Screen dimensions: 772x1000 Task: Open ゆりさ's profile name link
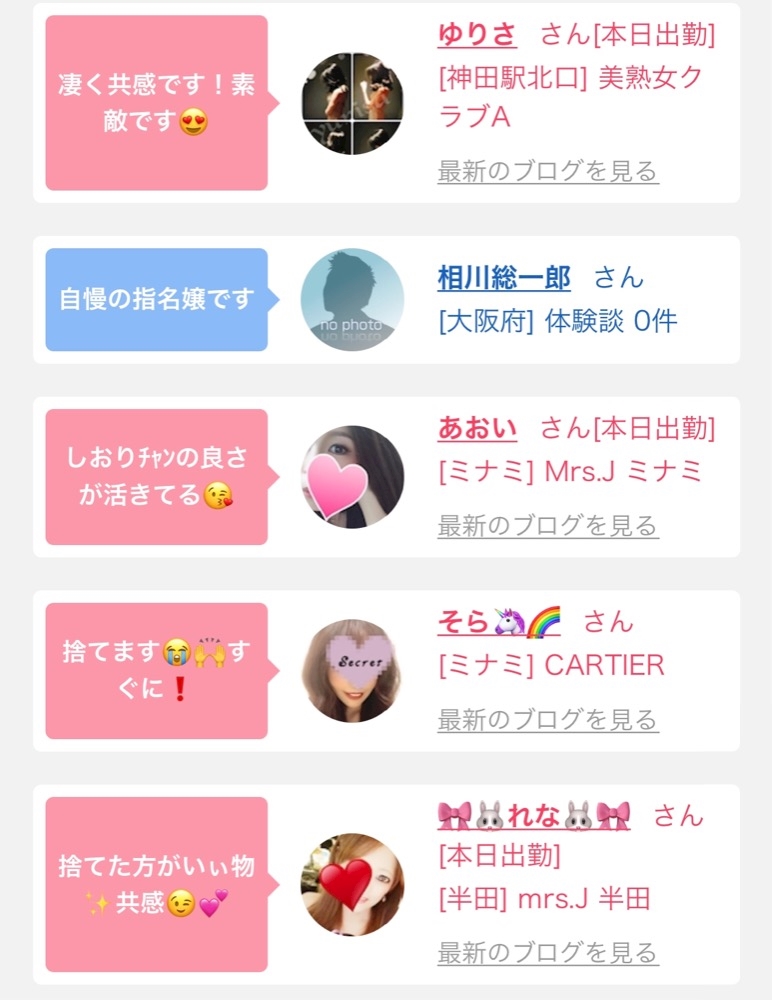point(477,34)
